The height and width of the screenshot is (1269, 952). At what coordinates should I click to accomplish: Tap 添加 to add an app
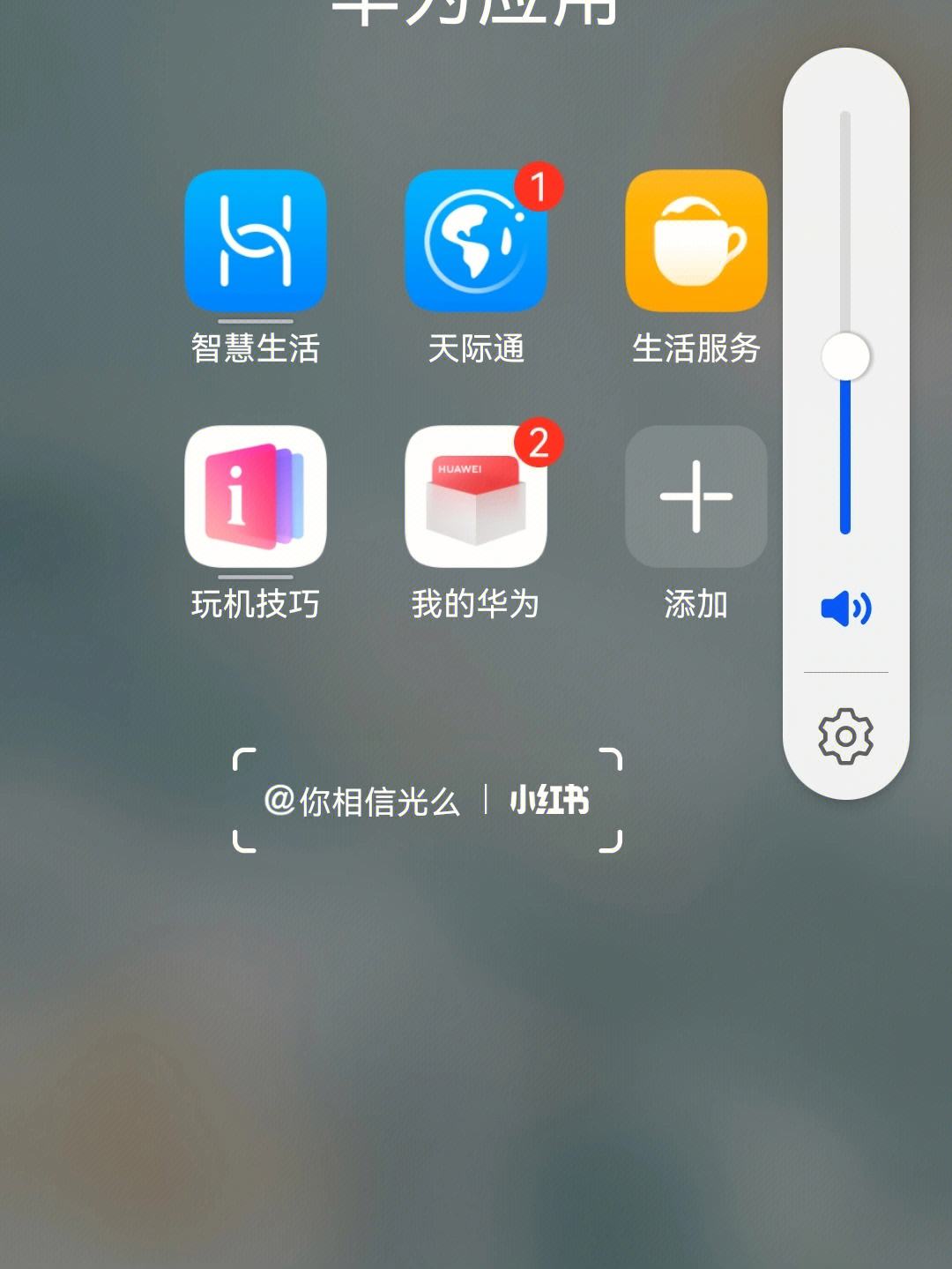coord(695,496)
